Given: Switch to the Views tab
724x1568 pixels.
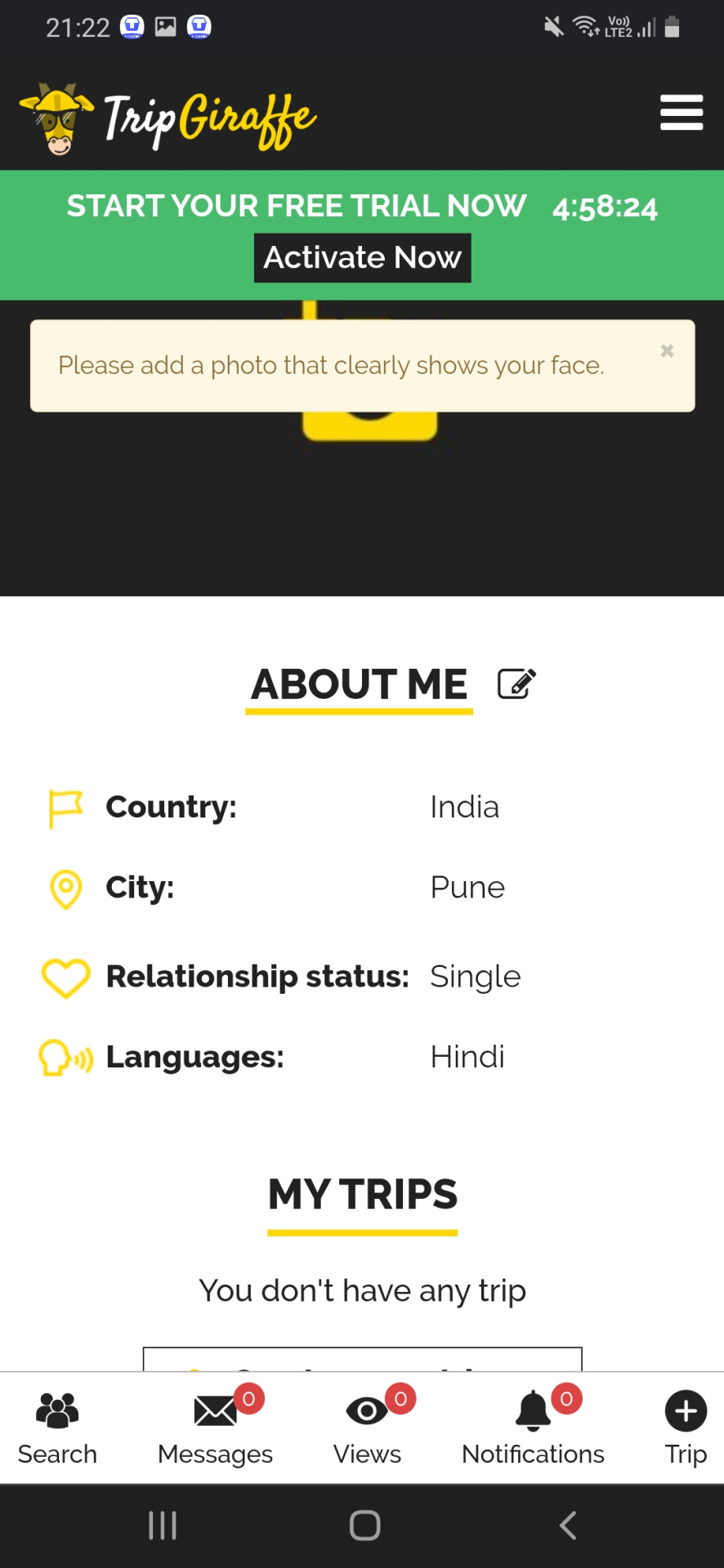Looking at the screenshot, I should [367, 1428].
